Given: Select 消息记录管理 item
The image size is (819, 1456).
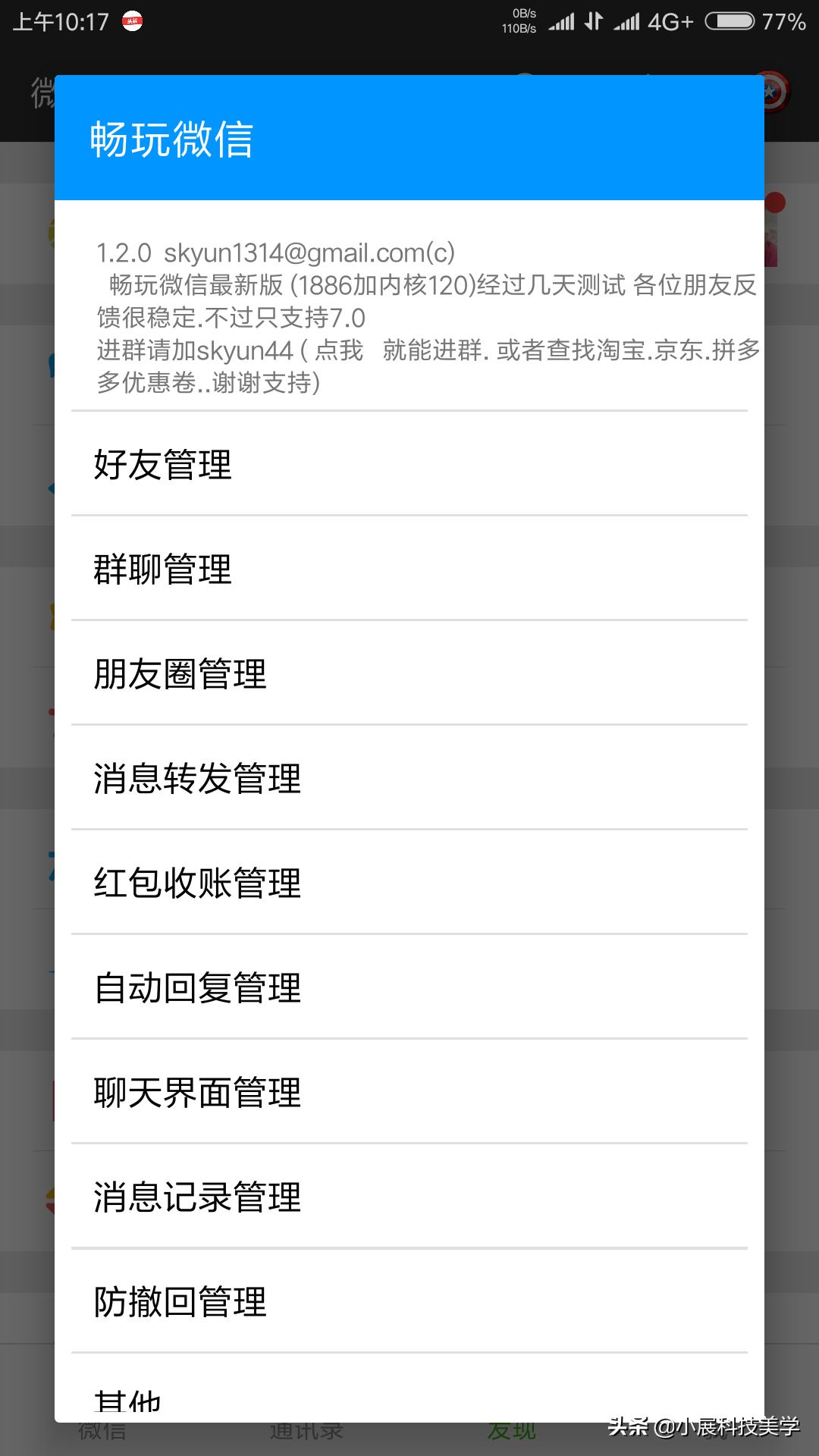Looking at the screenshot, I should (x=409, y=1197).
